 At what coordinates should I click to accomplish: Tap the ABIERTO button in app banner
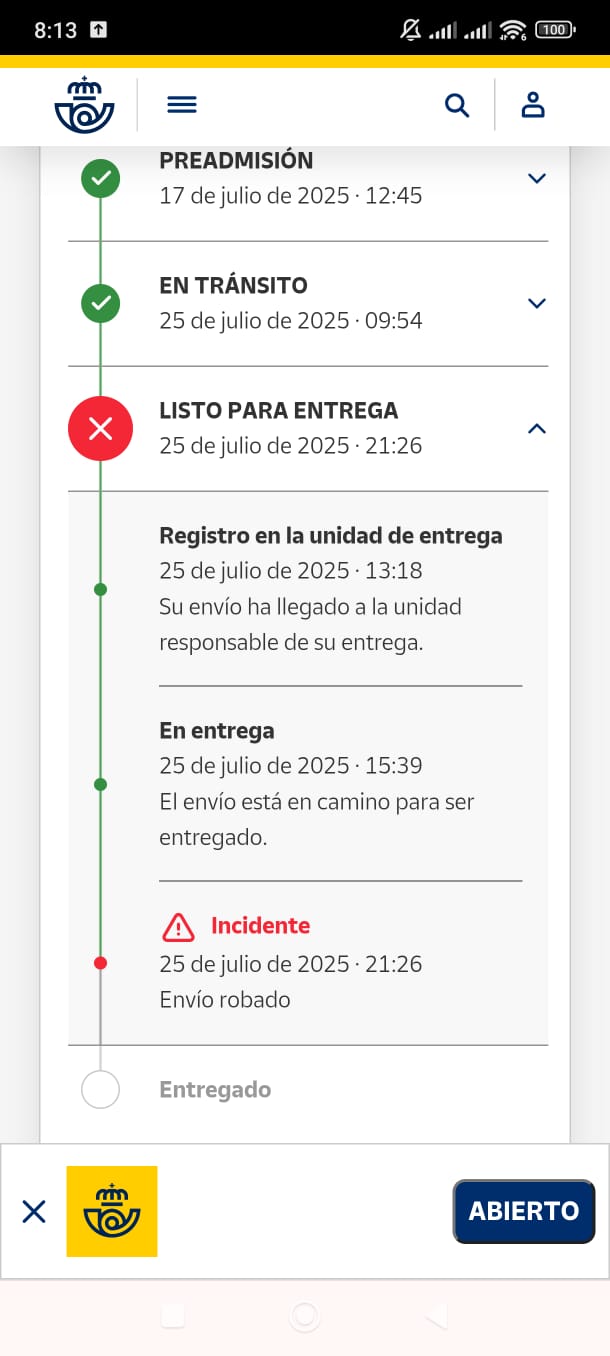point(524,1211)
